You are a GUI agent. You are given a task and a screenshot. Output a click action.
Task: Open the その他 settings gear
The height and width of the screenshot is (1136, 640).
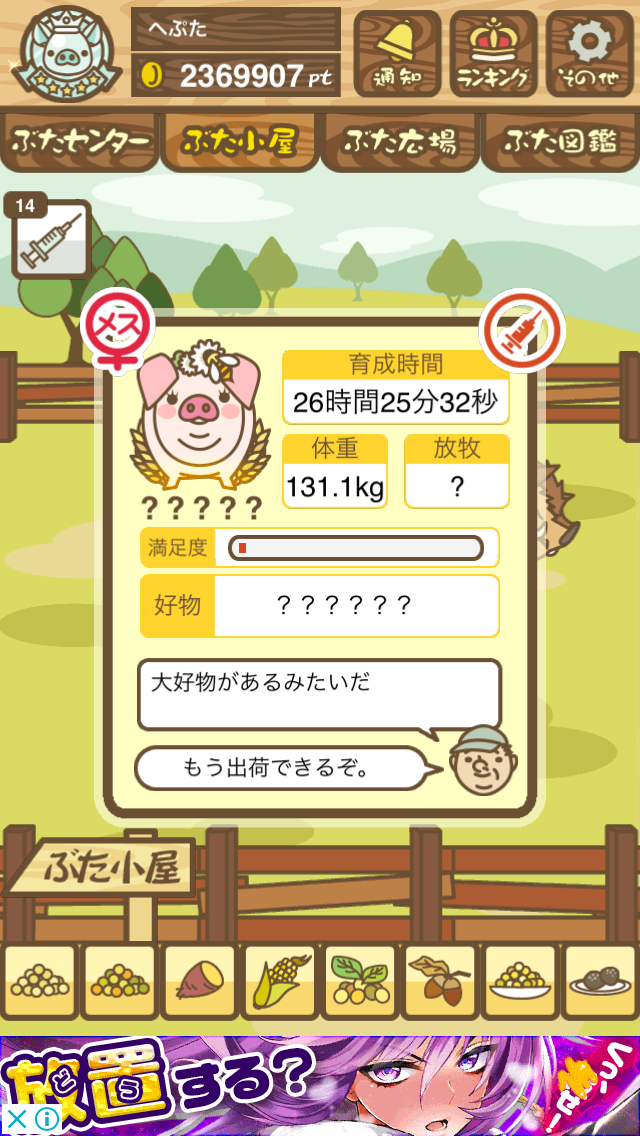(x=590, y=53)
